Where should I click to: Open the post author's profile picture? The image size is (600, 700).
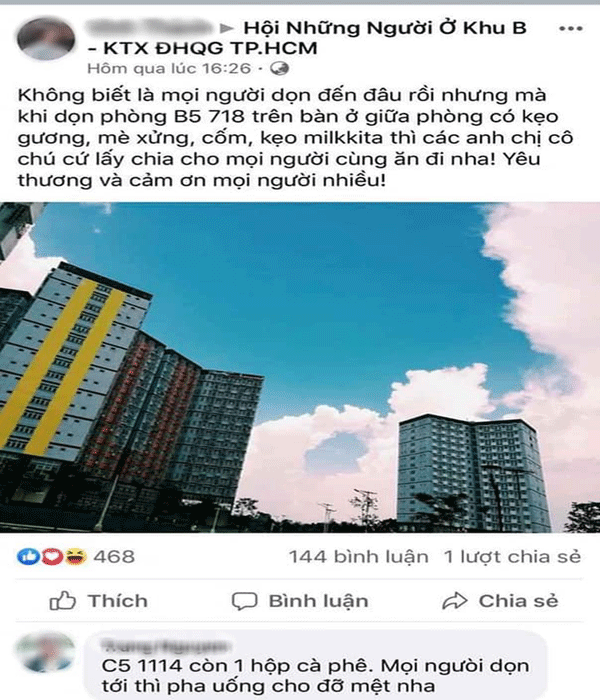point(46,39)
